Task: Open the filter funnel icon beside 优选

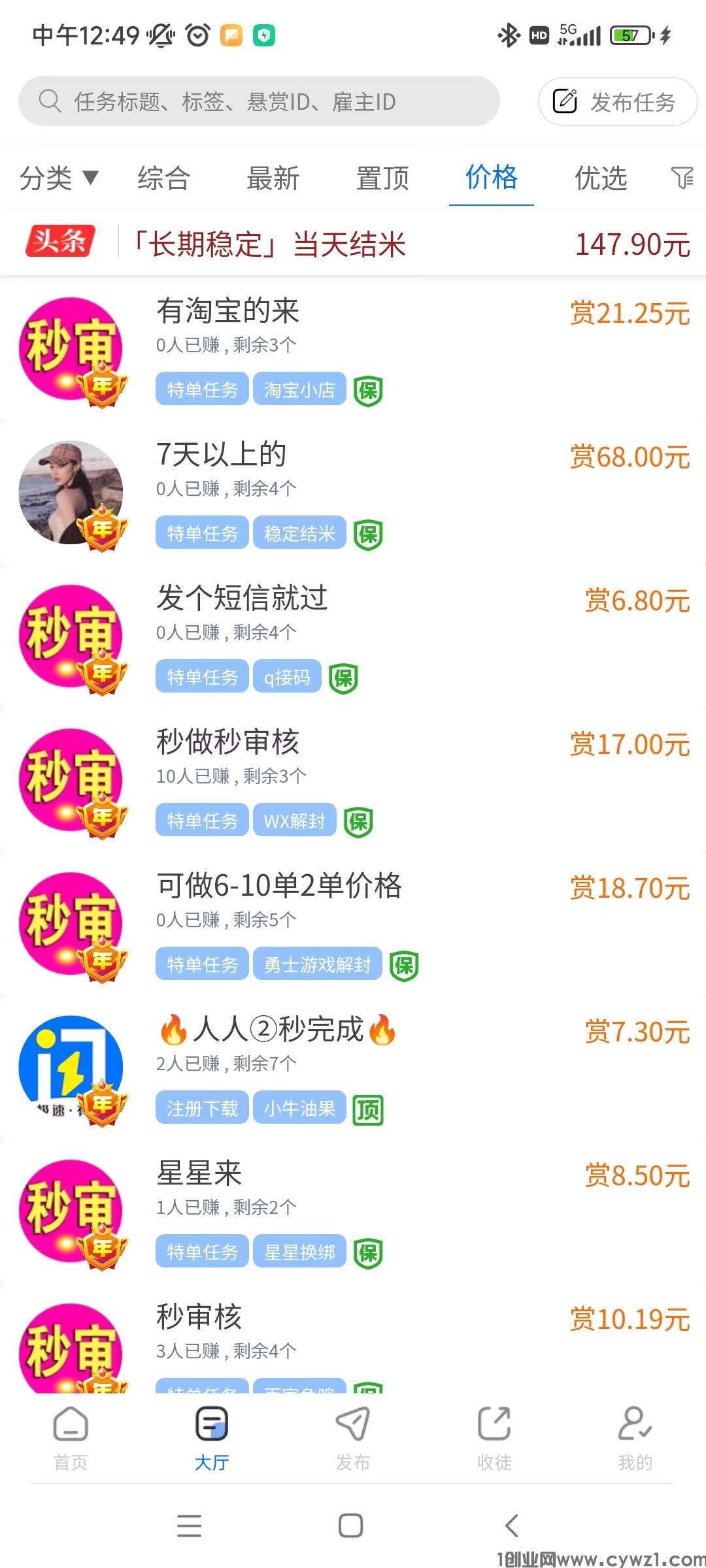Action: [x=682, y=178]
